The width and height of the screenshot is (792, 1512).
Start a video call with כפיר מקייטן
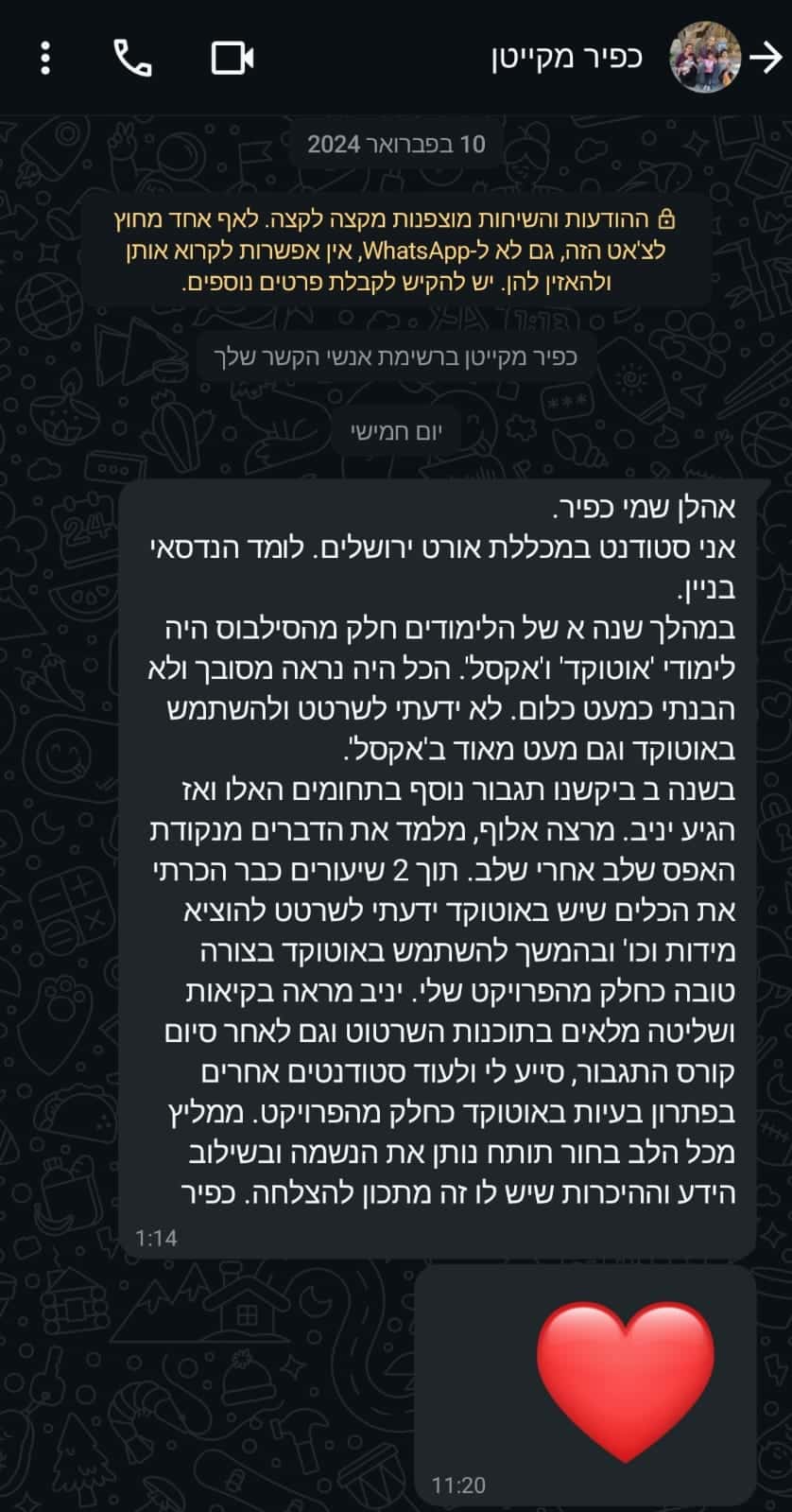point(232,58)
